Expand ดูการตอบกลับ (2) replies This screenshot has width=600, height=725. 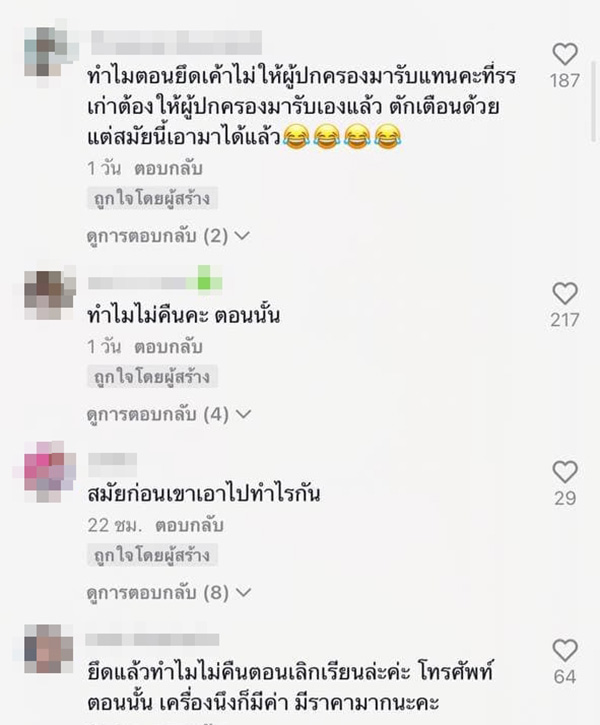point(167,236)
